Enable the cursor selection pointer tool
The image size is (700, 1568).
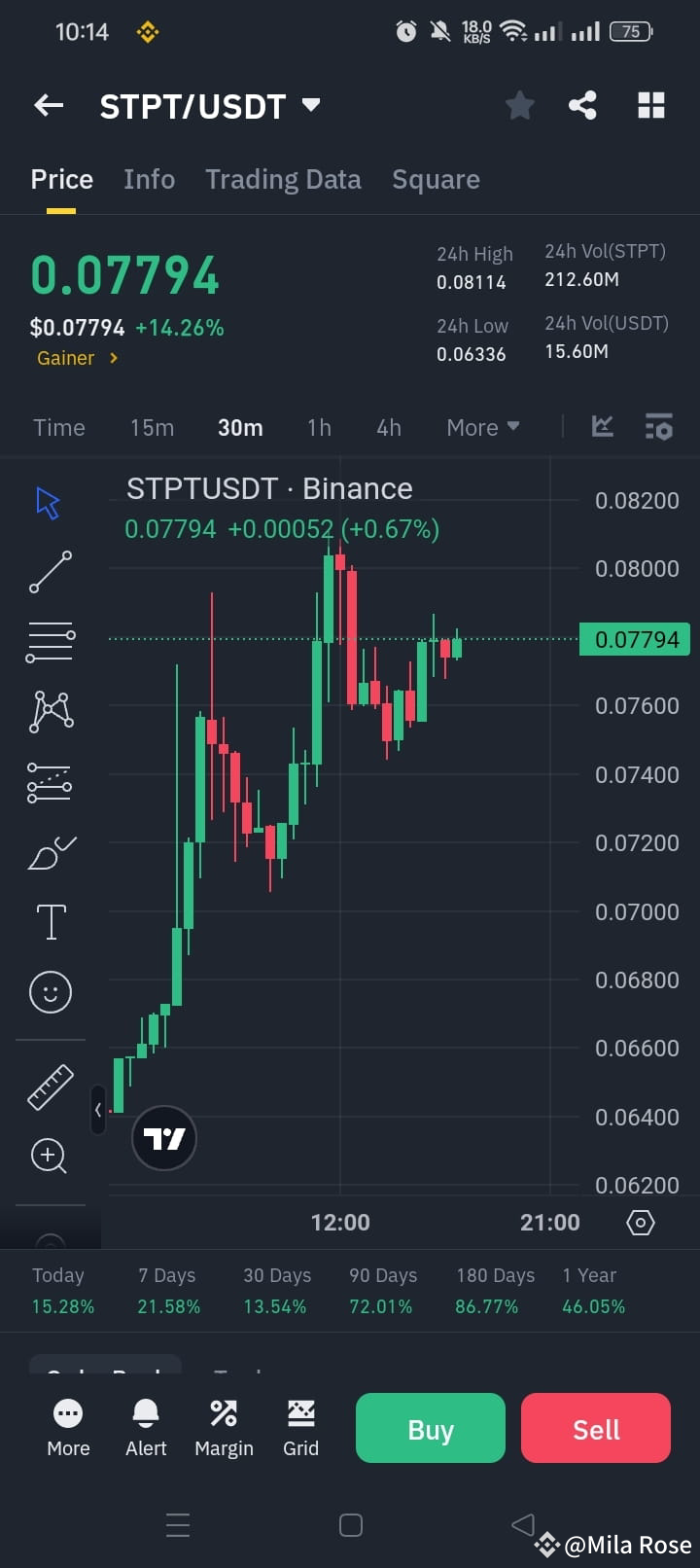(x=50, y=502)
